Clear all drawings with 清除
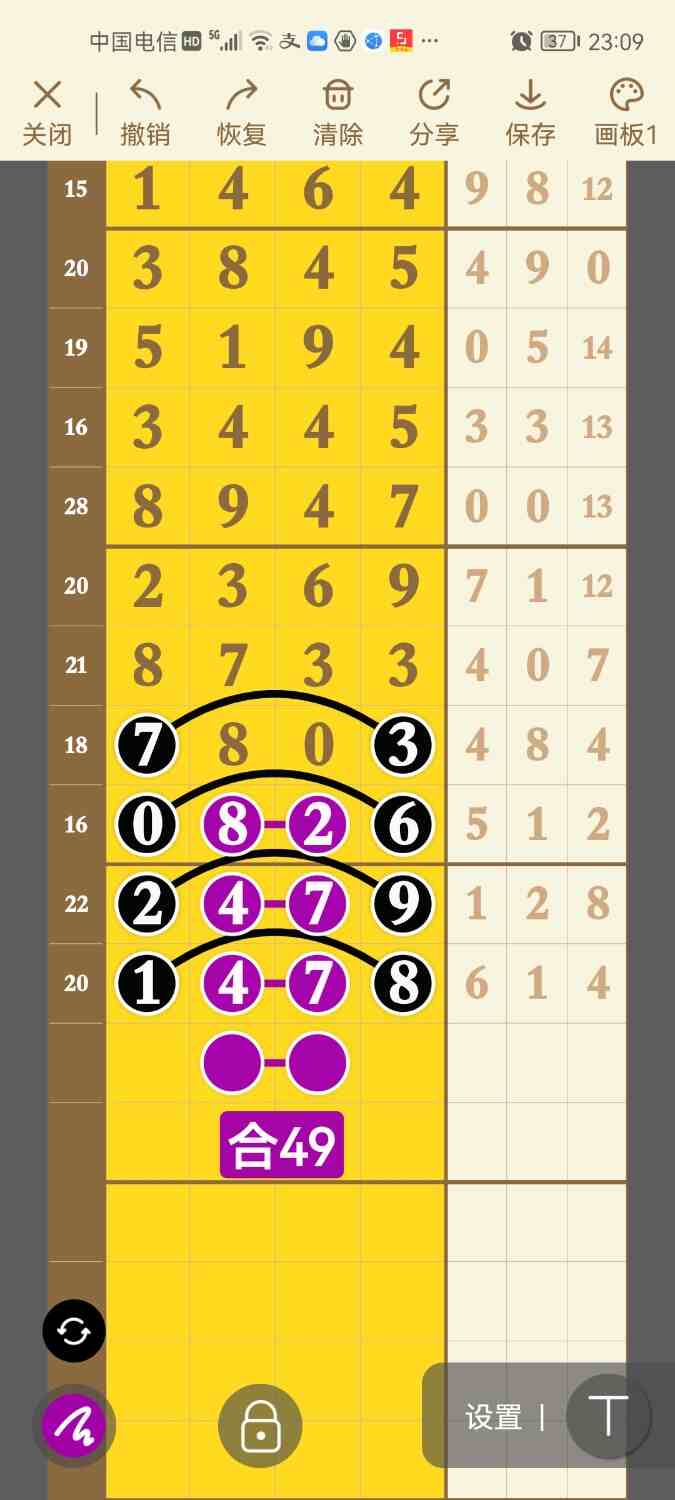675x1500 pixels. tap(338, 113)
